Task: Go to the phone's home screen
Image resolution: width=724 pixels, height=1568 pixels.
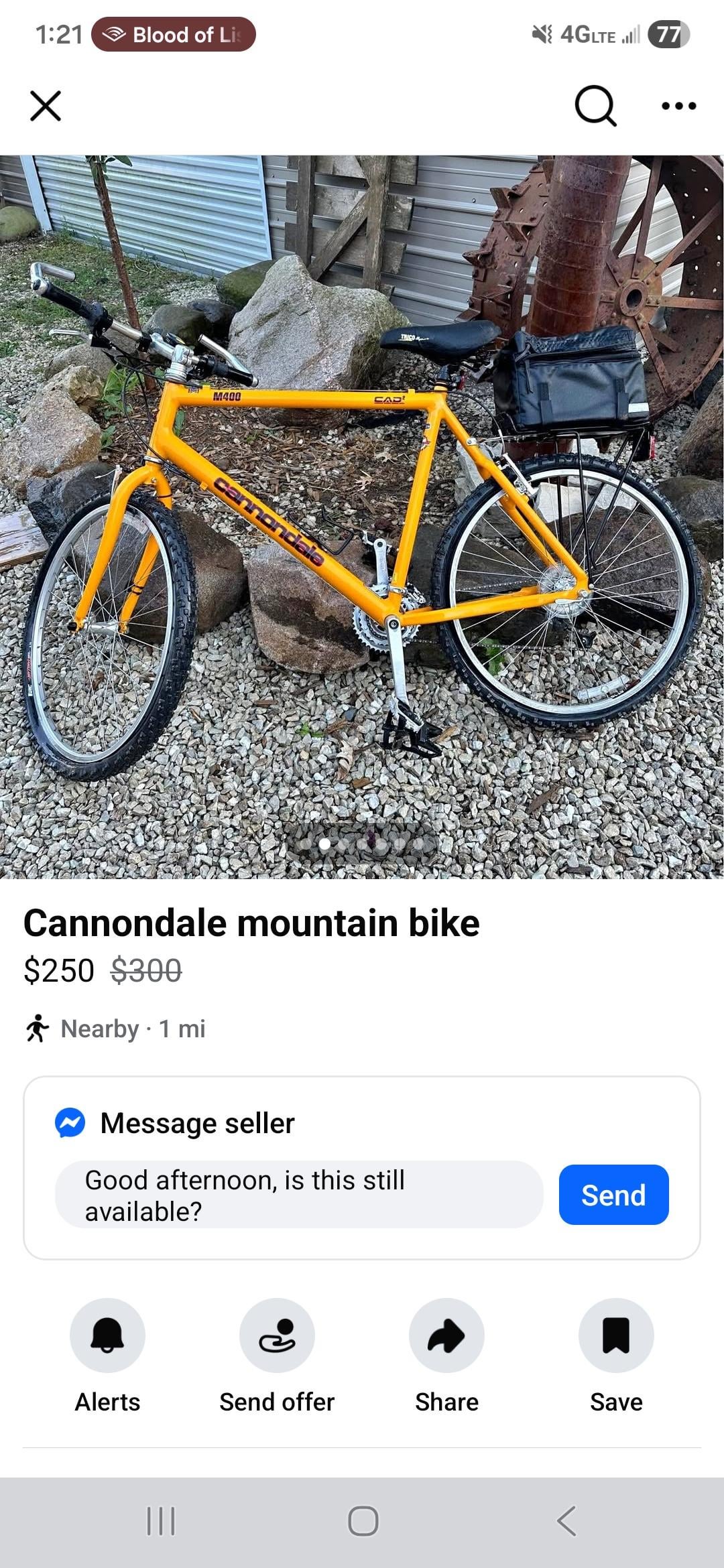Action: [363, 1521]
